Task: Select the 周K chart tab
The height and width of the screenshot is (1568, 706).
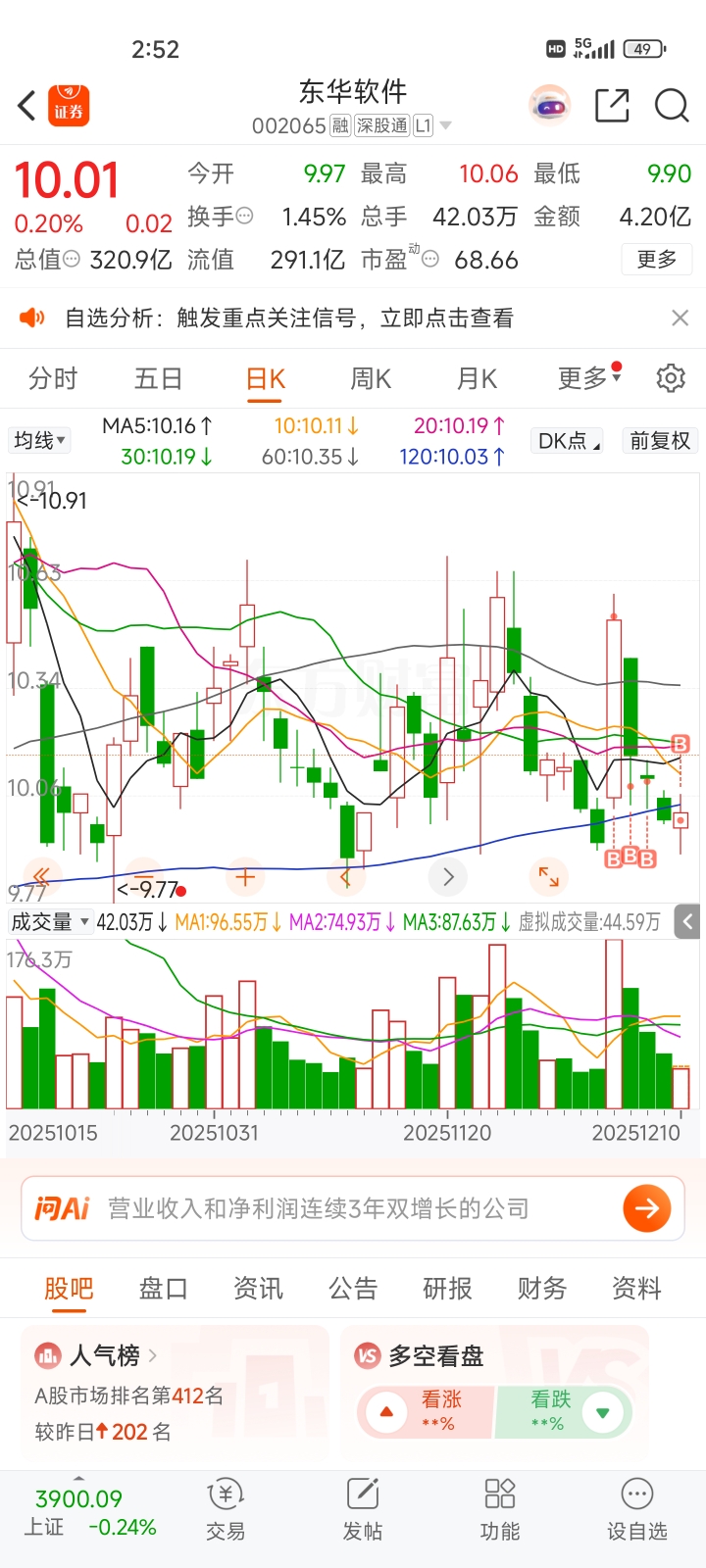Action: (371, 378)
